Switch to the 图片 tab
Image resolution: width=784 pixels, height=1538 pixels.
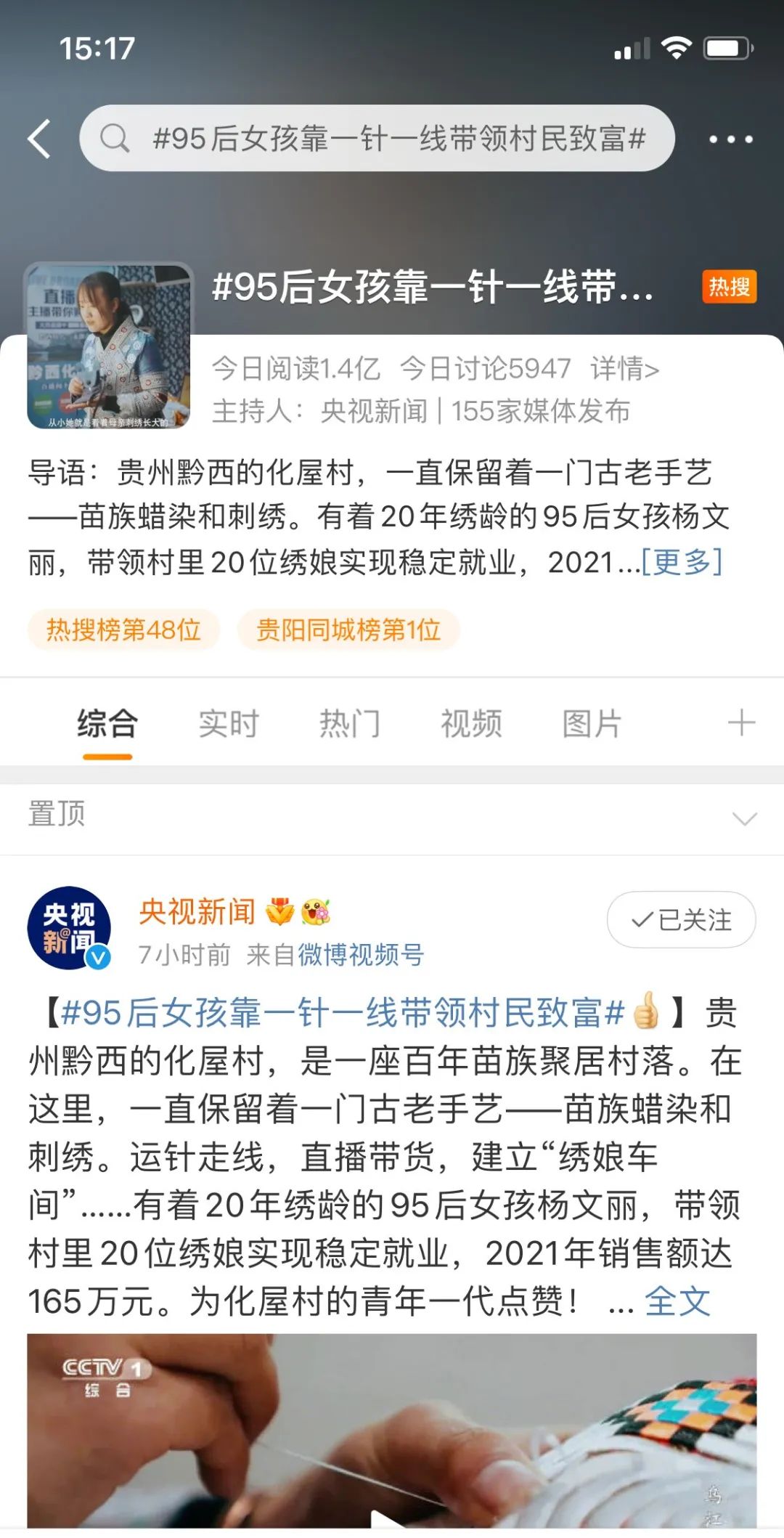pos(592,723)
